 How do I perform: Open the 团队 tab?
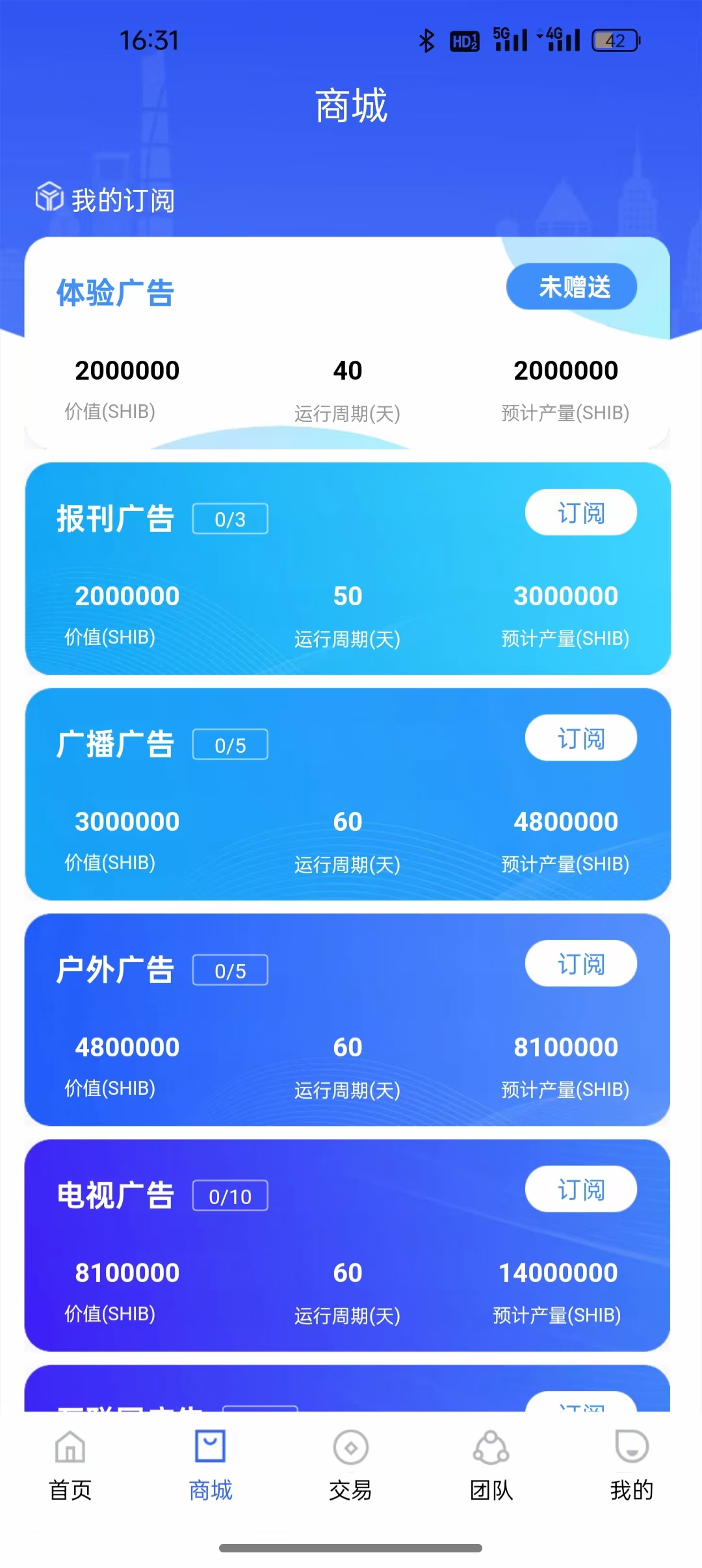tap(491, 1465)
